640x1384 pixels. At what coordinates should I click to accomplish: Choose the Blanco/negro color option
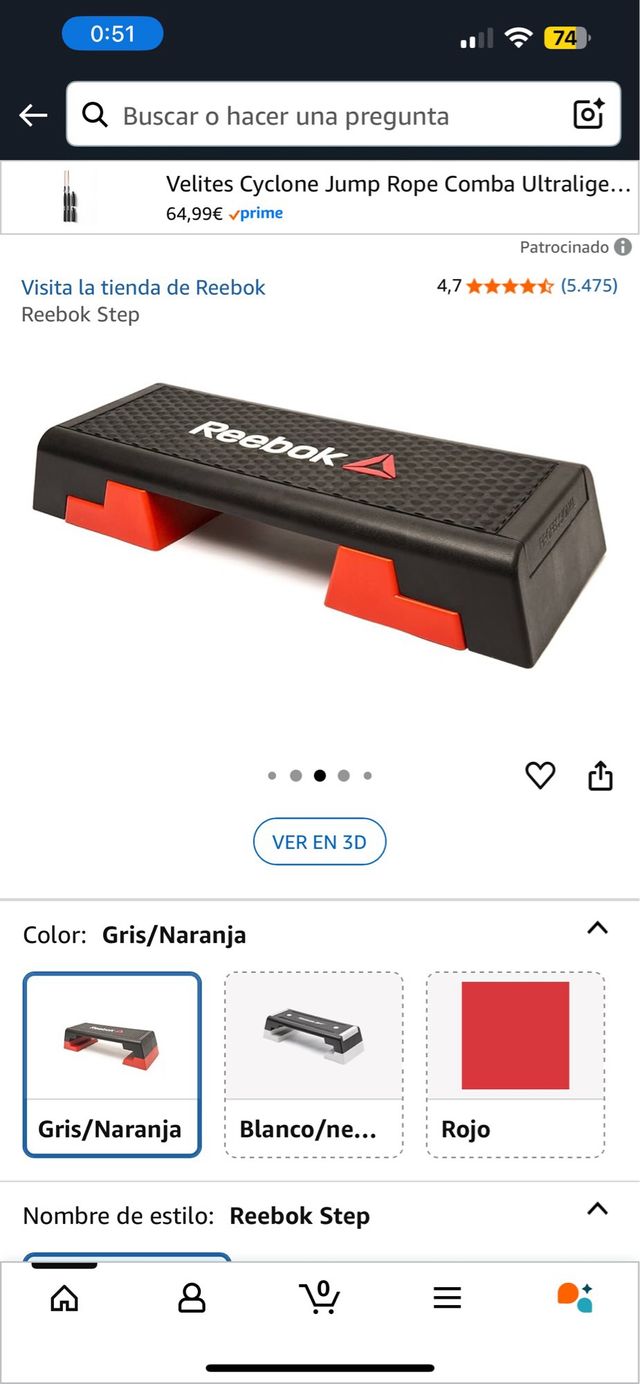click(x=313, y=1064)
